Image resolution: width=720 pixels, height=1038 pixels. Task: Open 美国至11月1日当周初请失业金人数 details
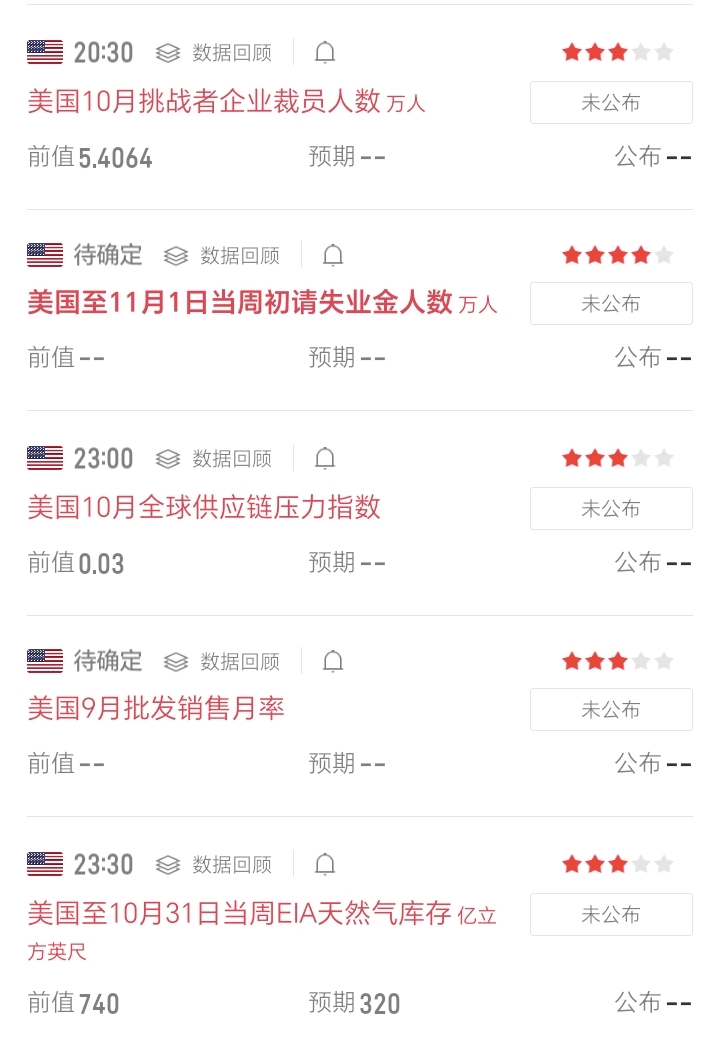coord(240,303)
